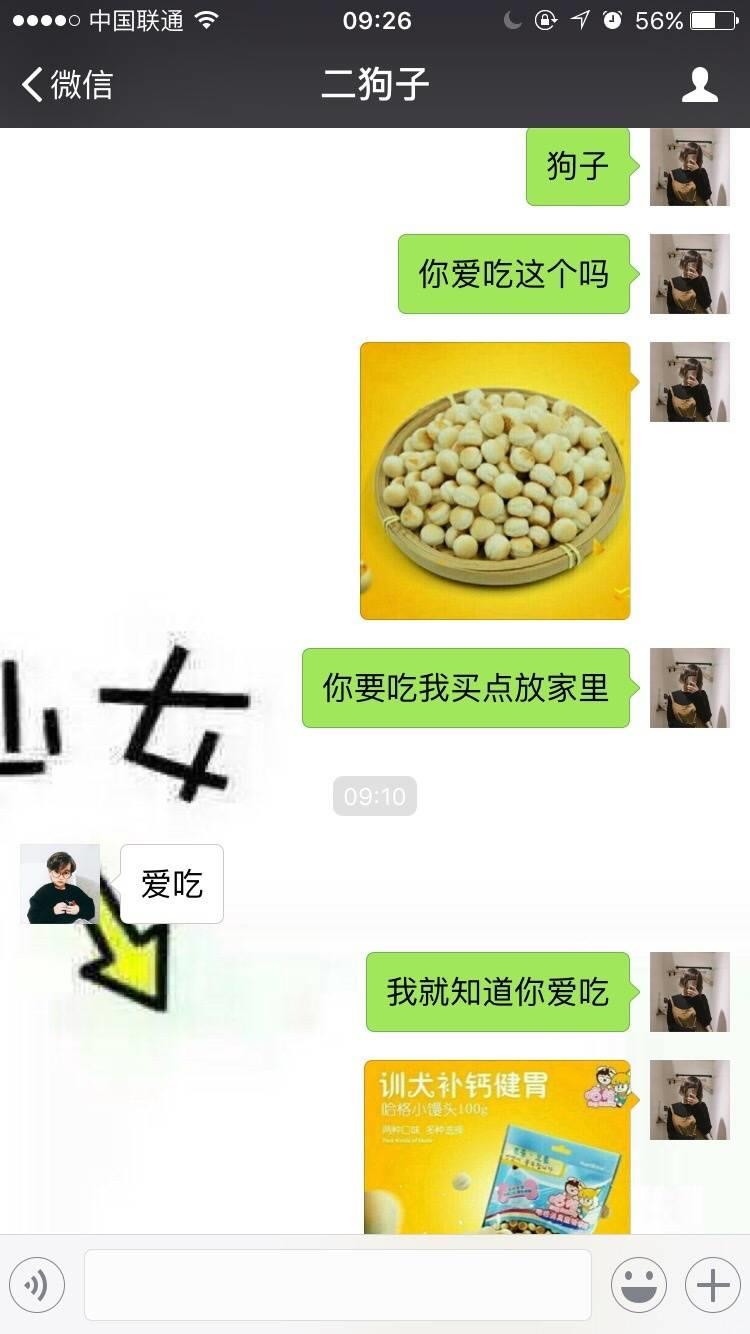750x1334 pixels.
Task: Open the plus attachment menu
Action: [x=712, y=1285]
